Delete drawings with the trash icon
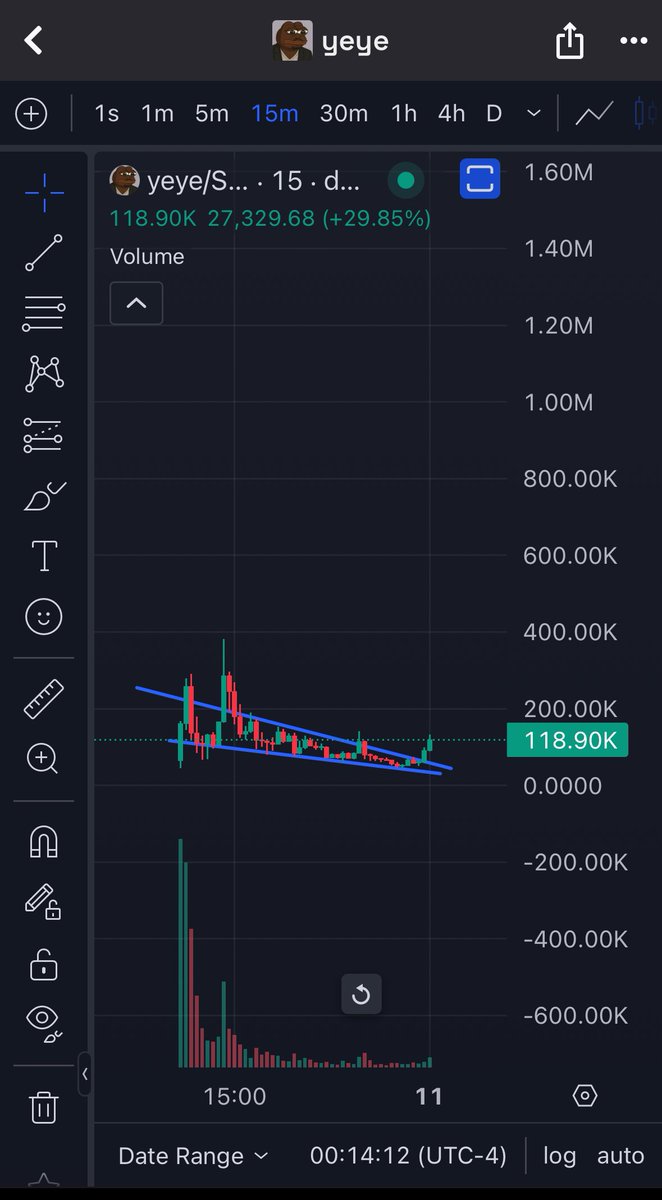Image resolution: width=662 pixels, height=1200 pixels. click(43, 1107)
